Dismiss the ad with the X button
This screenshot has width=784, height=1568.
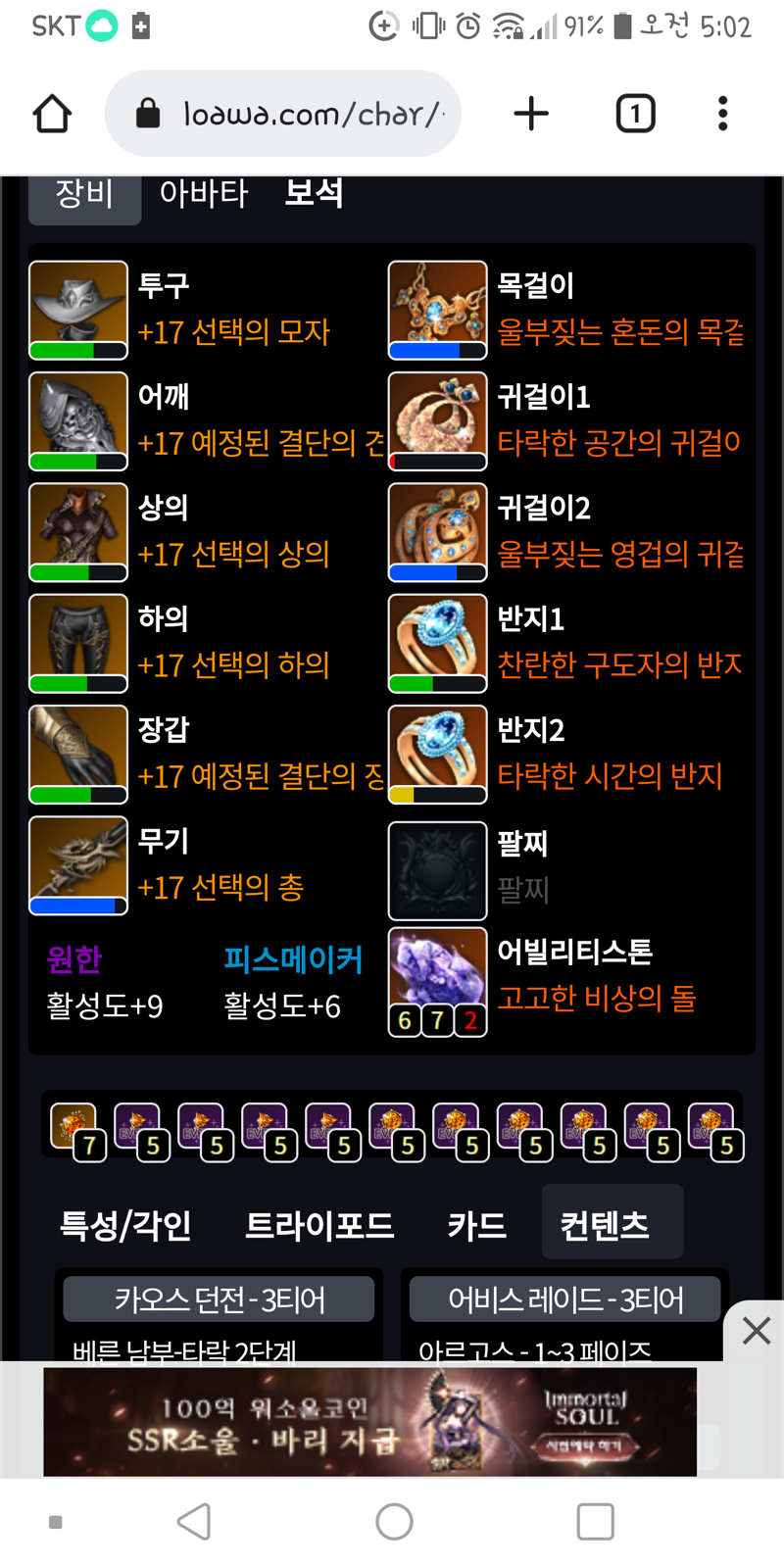(x=756, y=1331)
